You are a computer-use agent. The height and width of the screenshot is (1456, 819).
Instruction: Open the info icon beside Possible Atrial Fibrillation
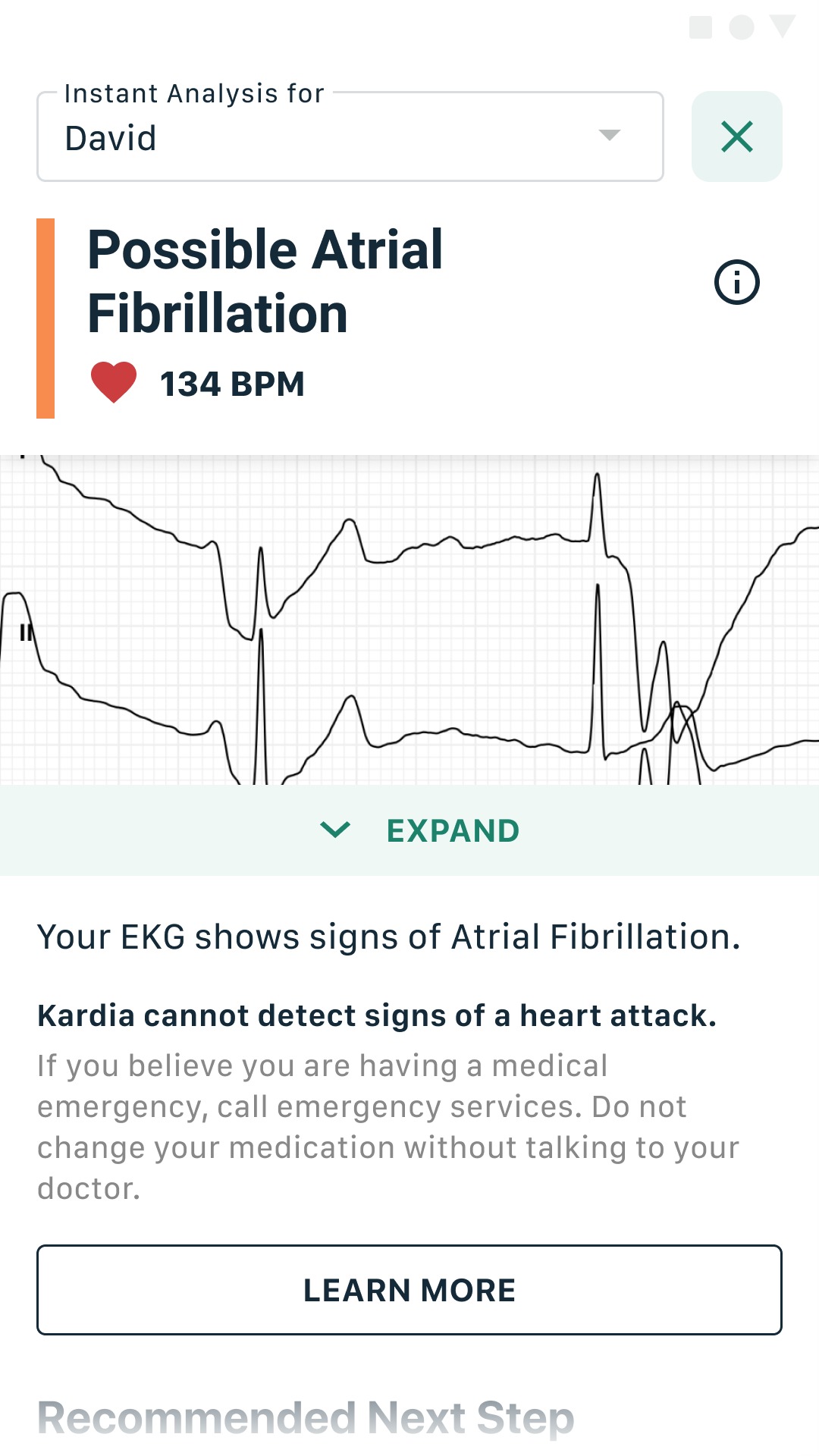(x=737, y=282)
